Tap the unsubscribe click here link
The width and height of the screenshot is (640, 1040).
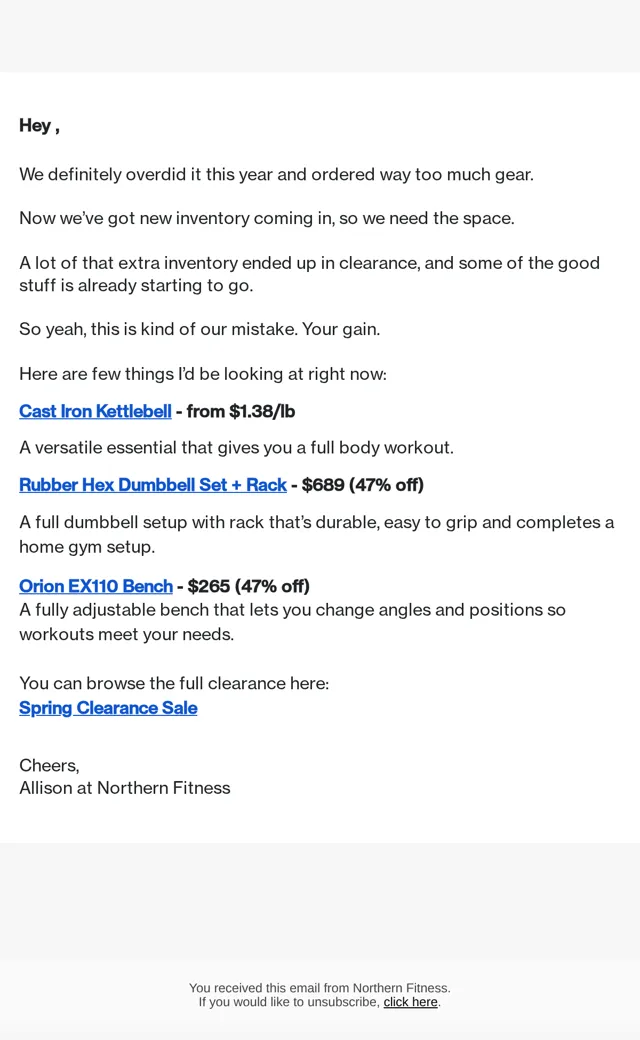pyautogui.click(x=411, y=1002)
